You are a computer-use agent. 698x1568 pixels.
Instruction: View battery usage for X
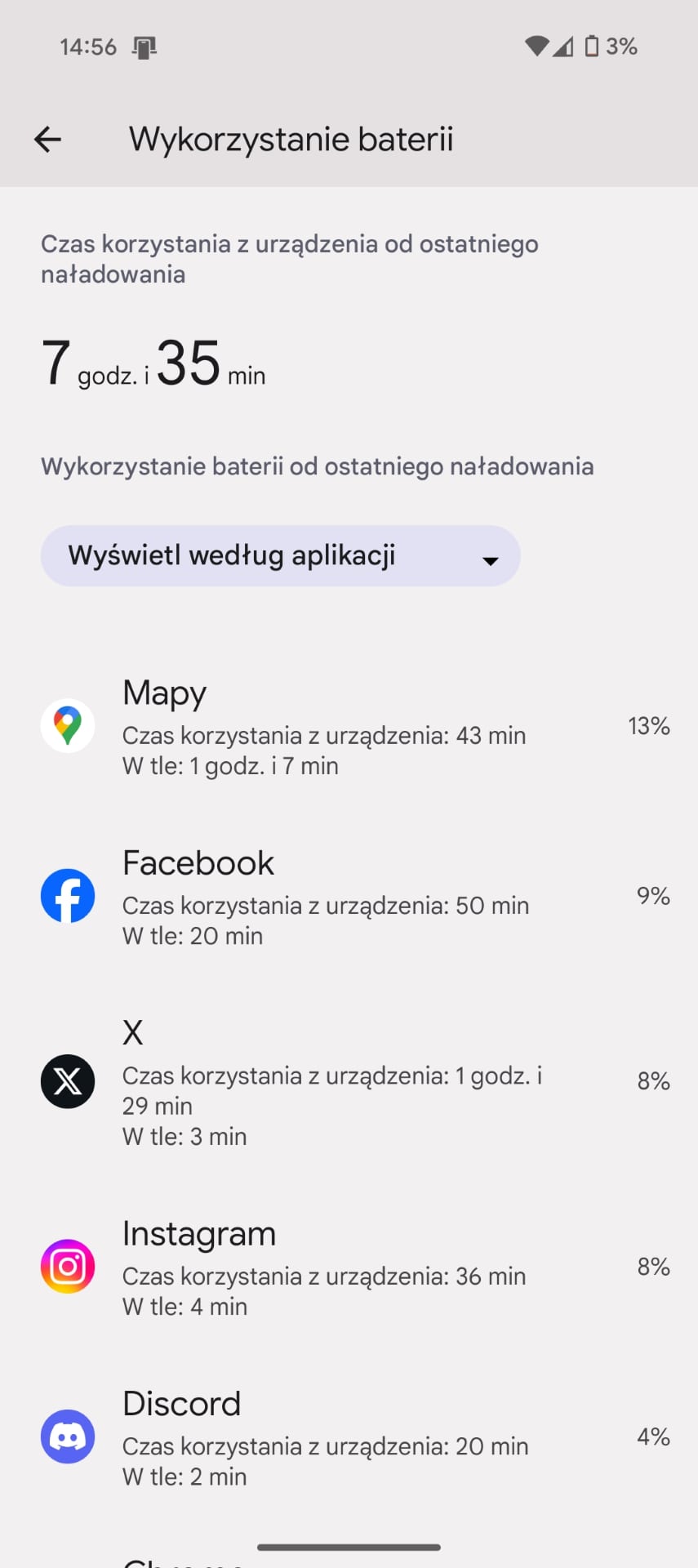[349, 1082]
